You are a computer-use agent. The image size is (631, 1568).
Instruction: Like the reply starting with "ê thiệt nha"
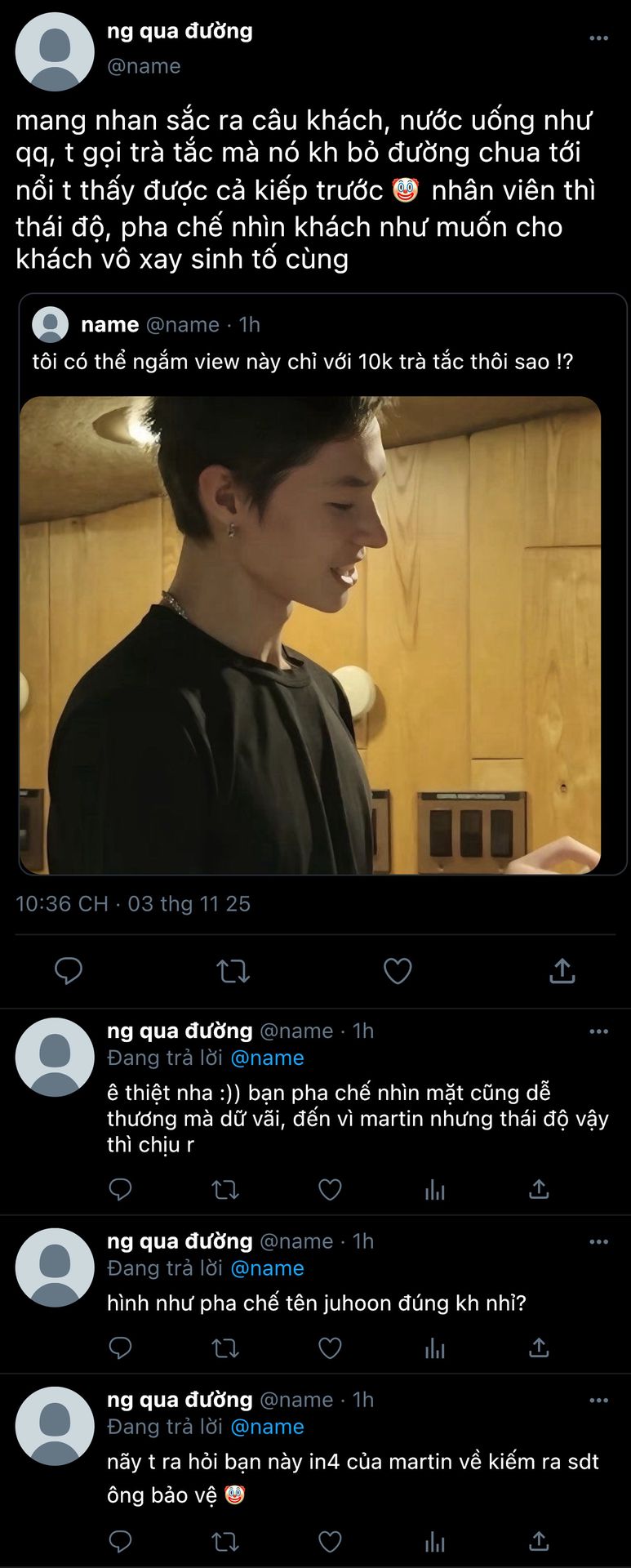click(330, 1190)
